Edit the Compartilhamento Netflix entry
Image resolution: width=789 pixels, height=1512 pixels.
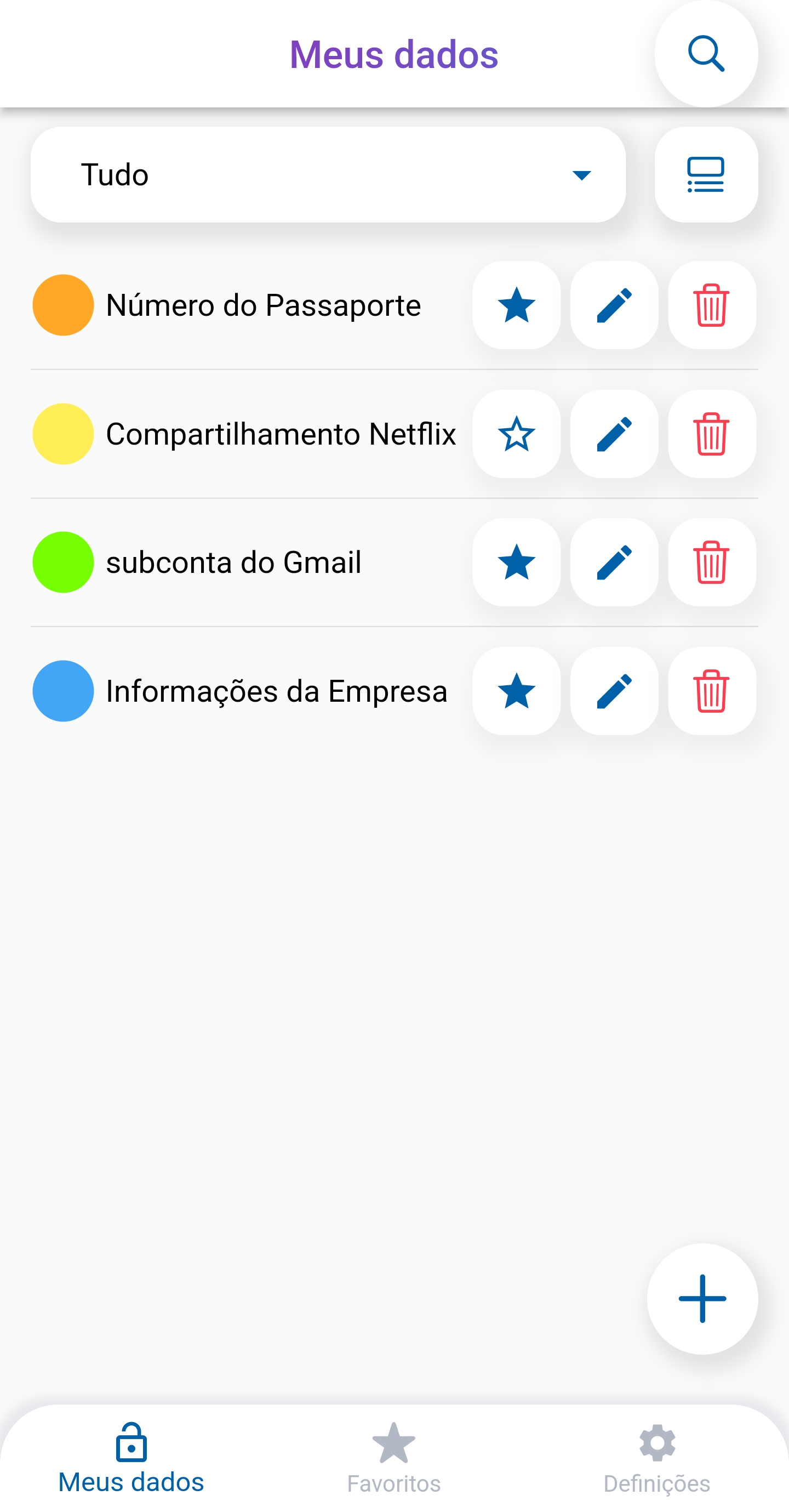[614, 434]
